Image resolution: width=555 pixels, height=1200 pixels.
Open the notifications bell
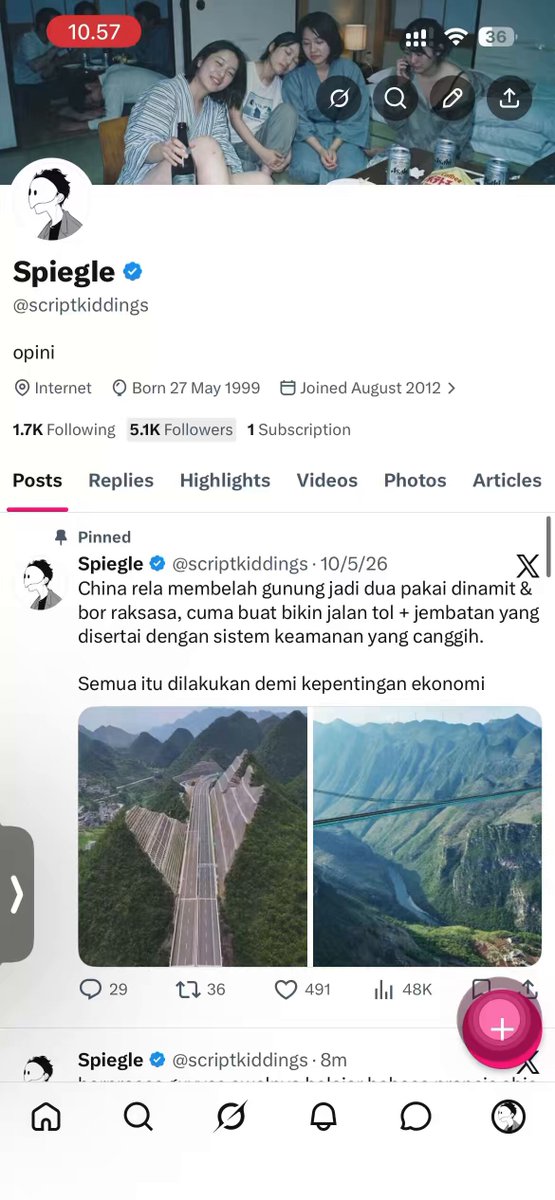323,1116
